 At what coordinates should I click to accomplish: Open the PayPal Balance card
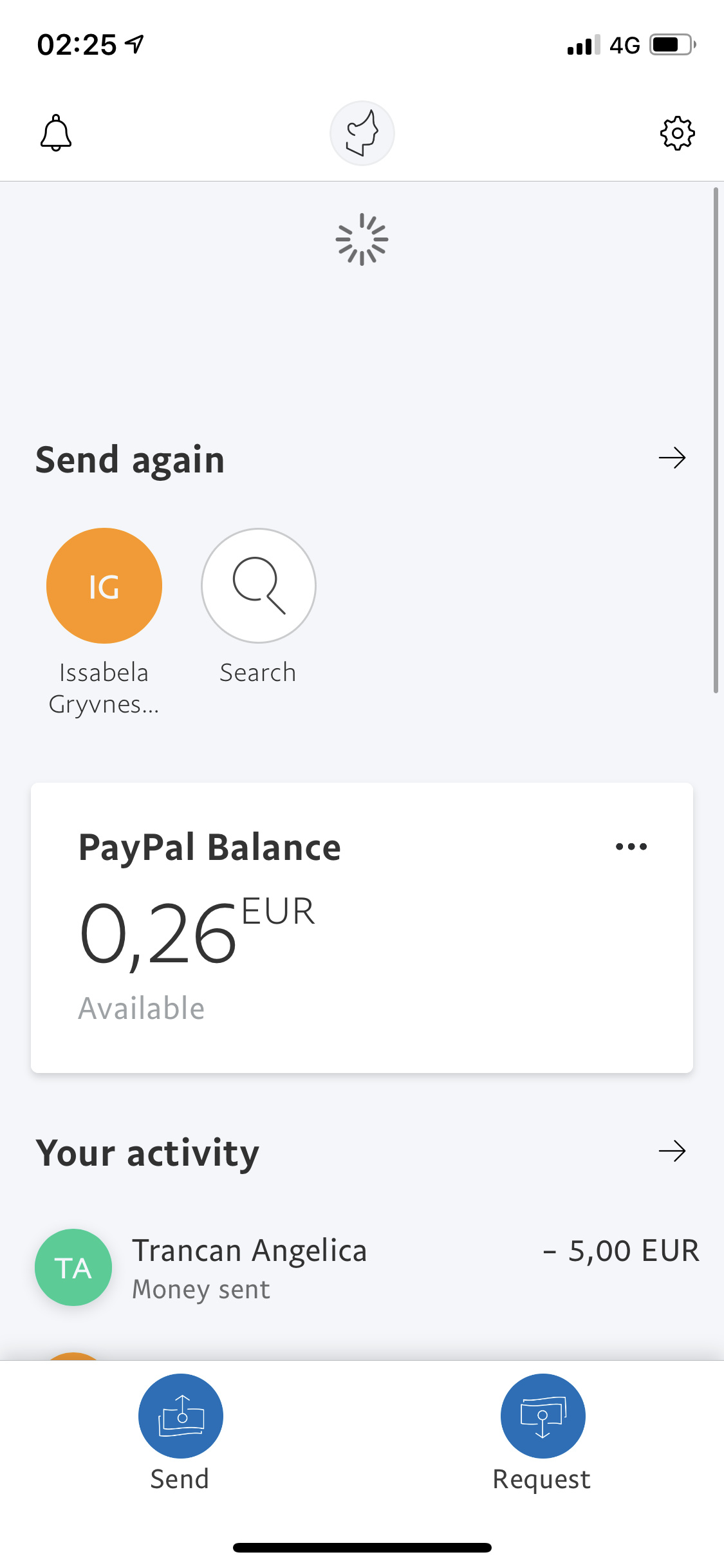click(x=362, y=928)
